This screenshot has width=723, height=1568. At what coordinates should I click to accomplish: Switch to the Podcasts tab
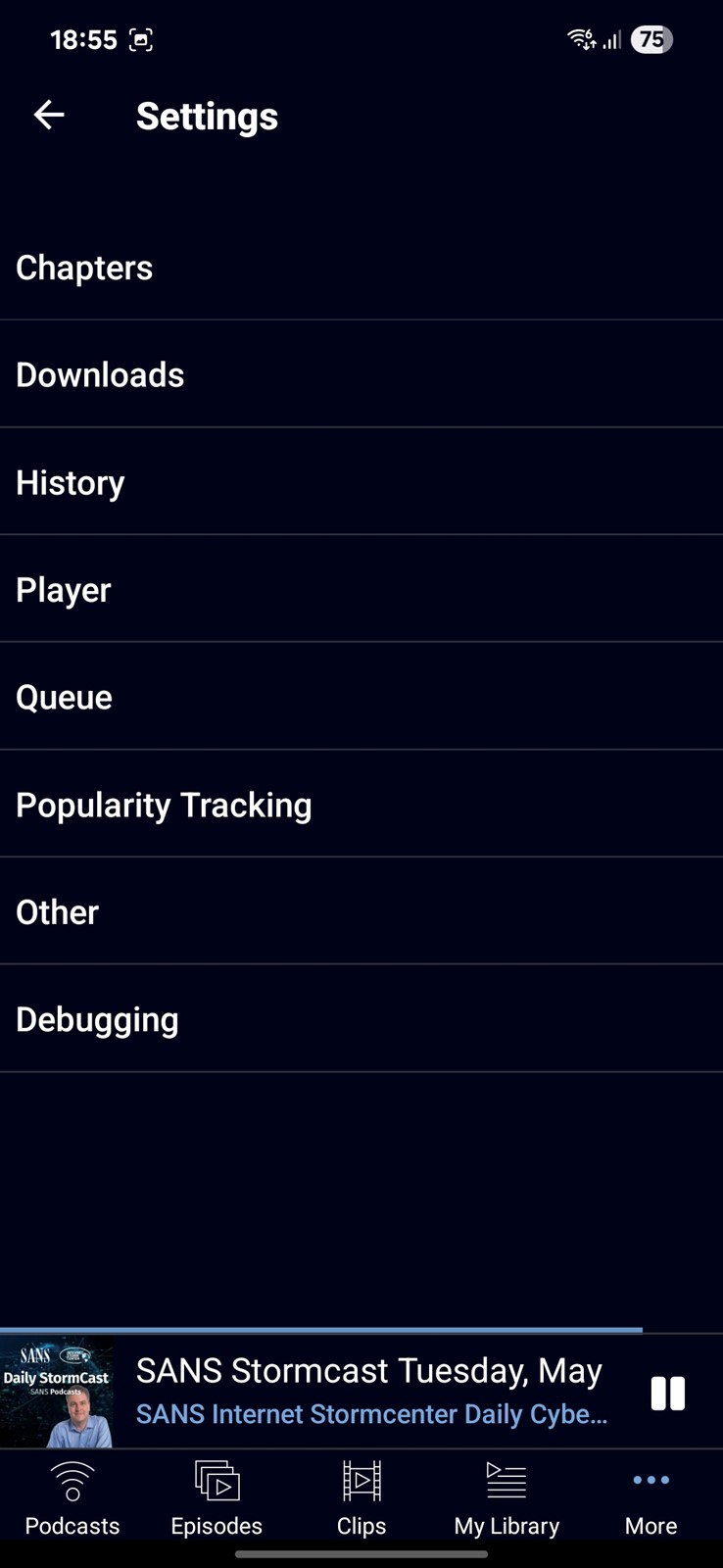72,1499
